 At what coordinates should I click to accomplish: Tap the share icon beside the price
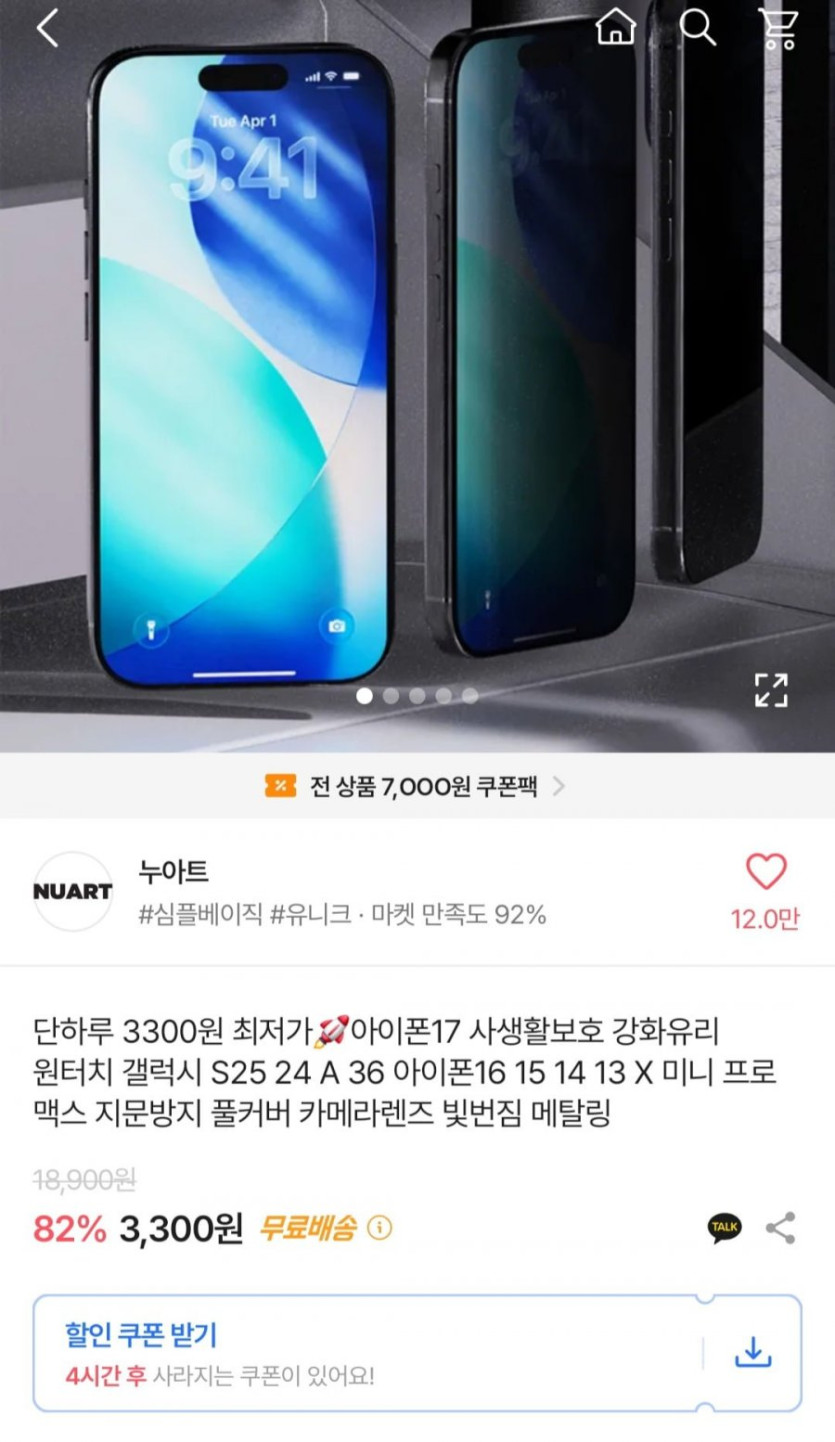[780, 1227]
